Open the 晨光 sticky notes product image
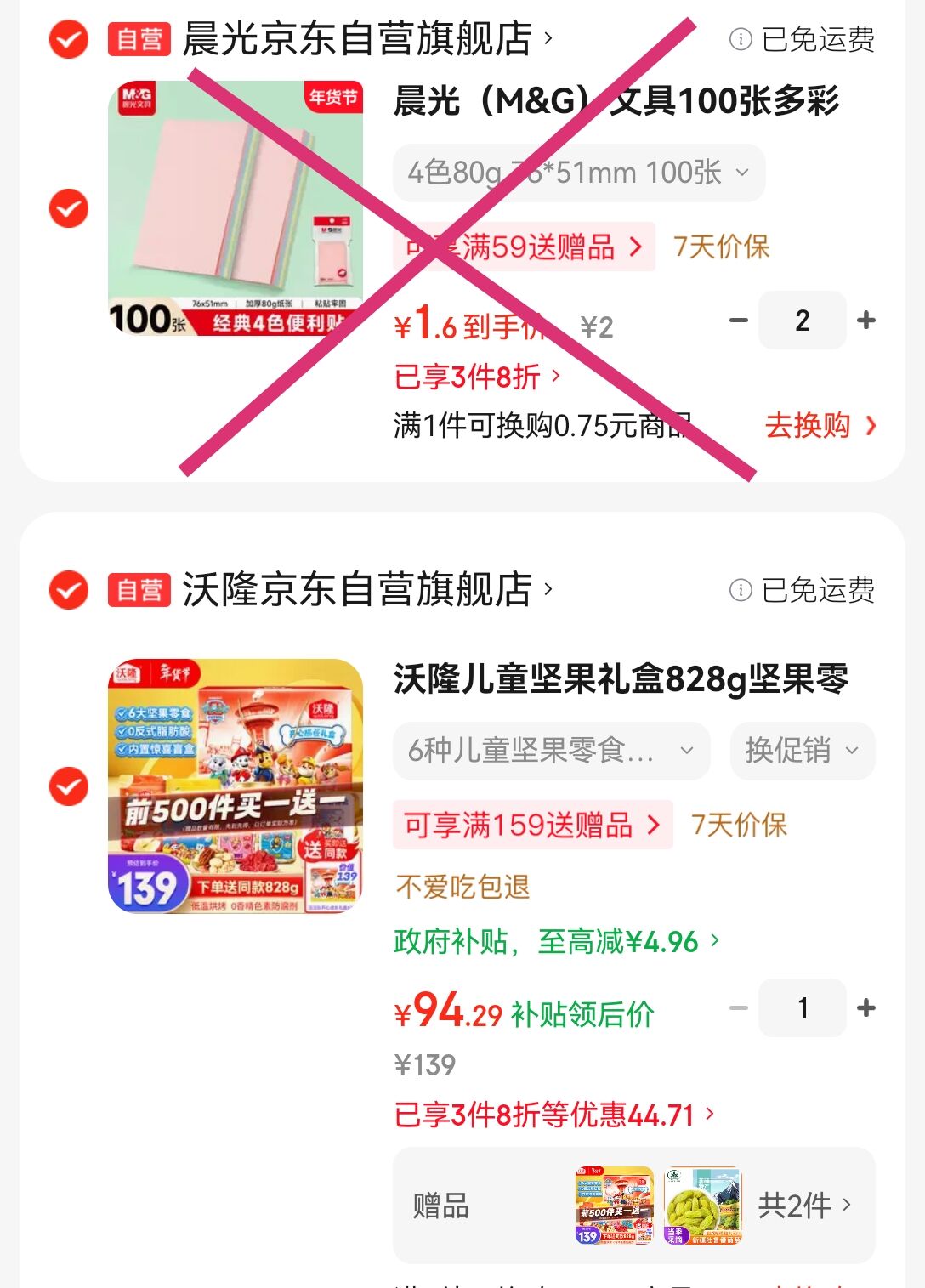 pyautogui.click(x=236, y=208)
